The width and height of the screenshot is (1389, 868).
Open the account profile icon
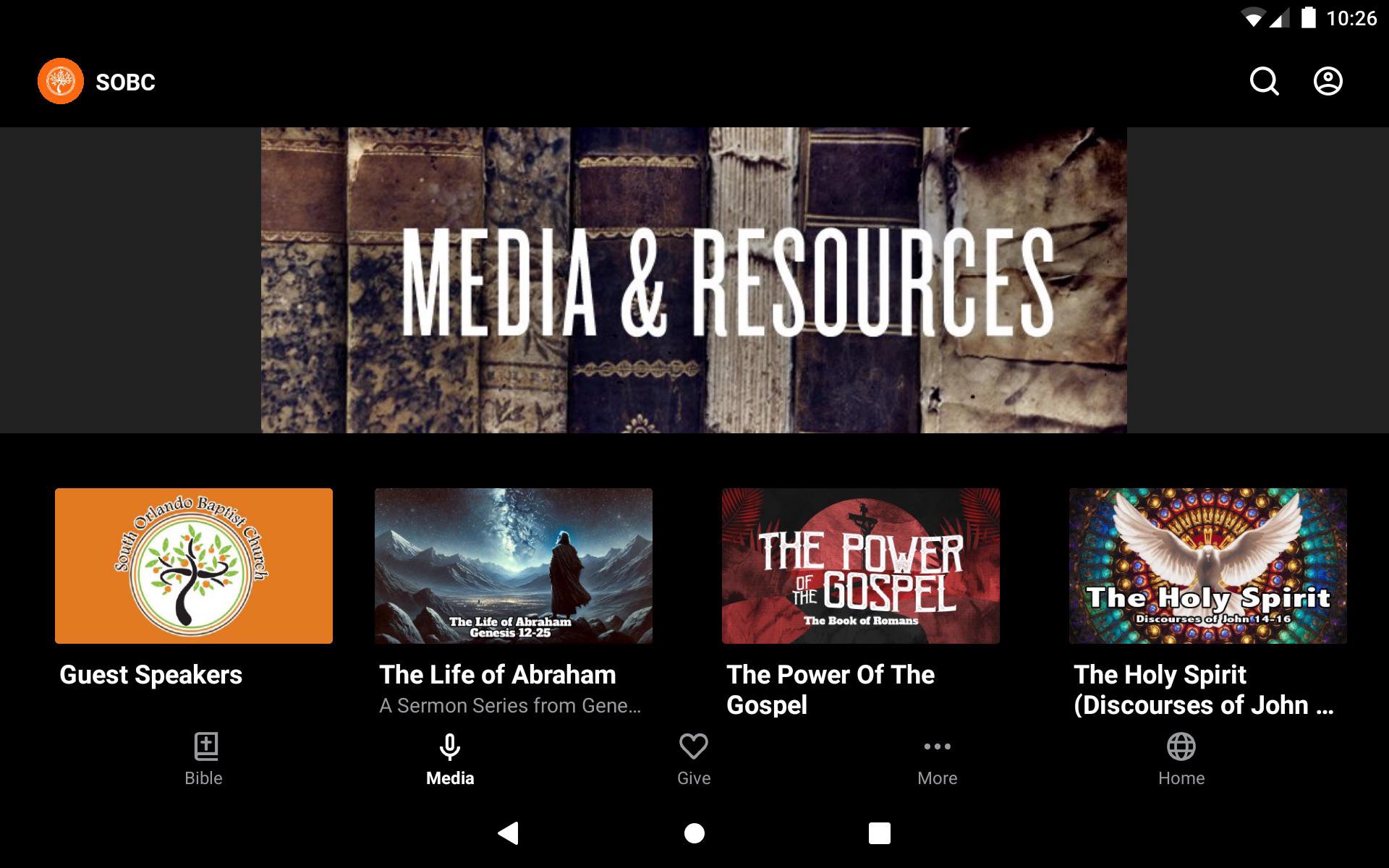(1328, 82)
